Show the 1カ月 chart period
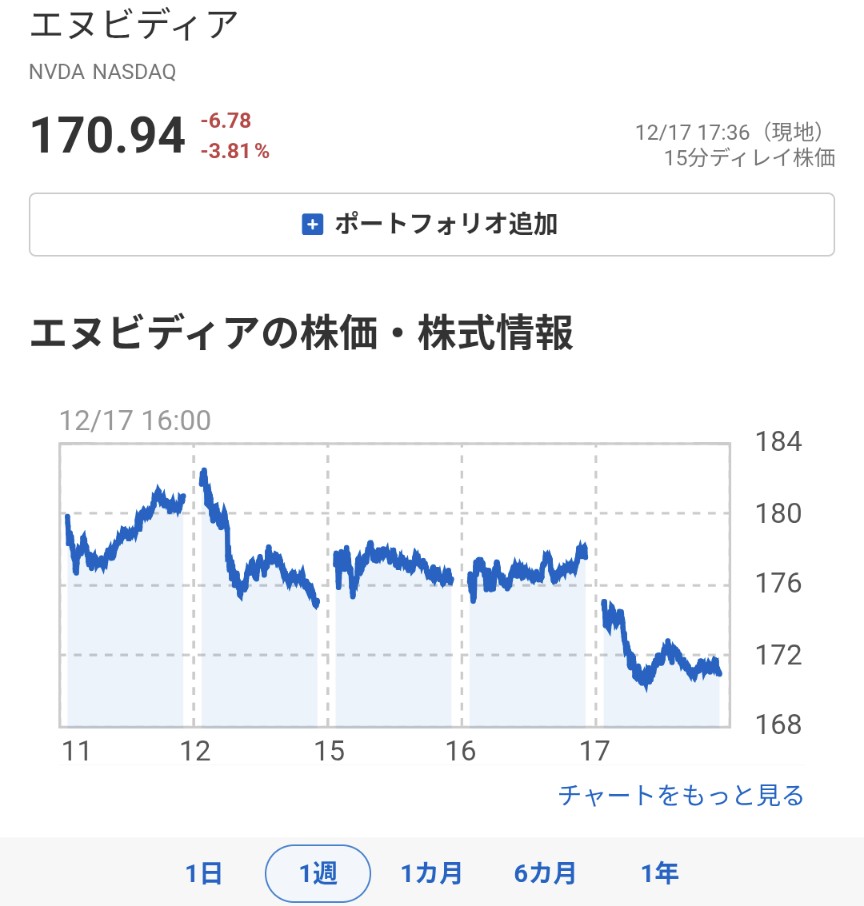Screen dimensions: 864x906 click(x=431, y=873)
